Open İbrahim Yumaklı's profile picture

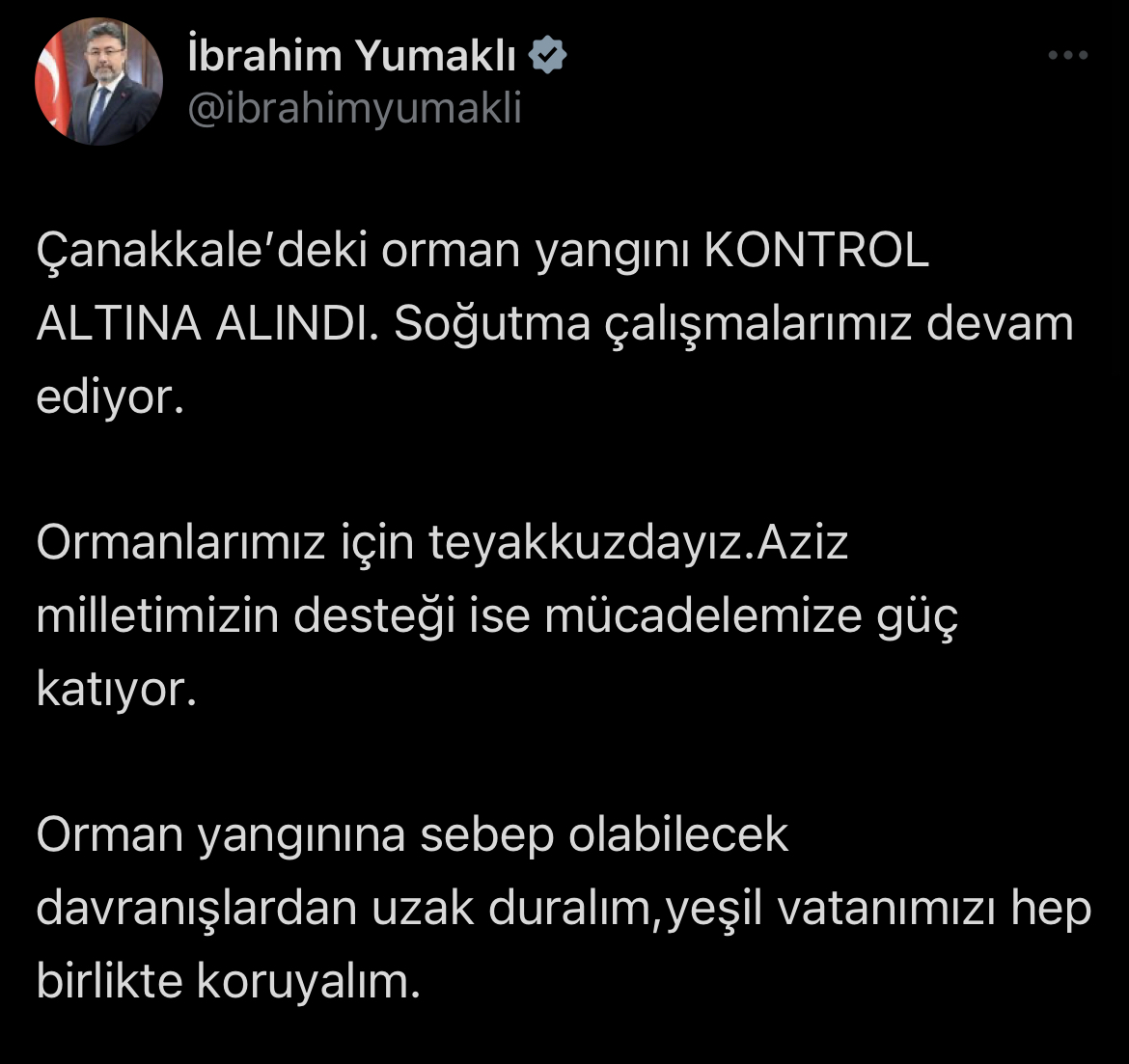tap(98, 82)
